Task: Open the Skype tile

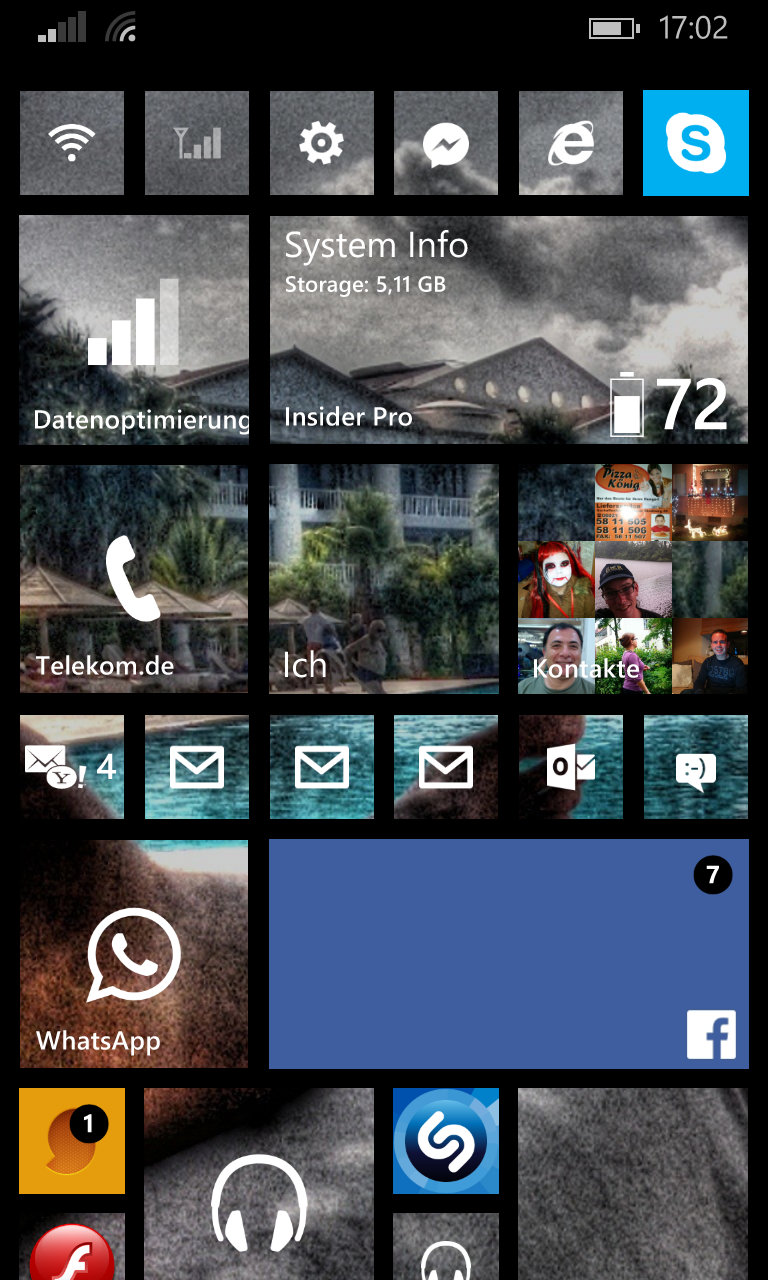Action: (x=696, y=143)
